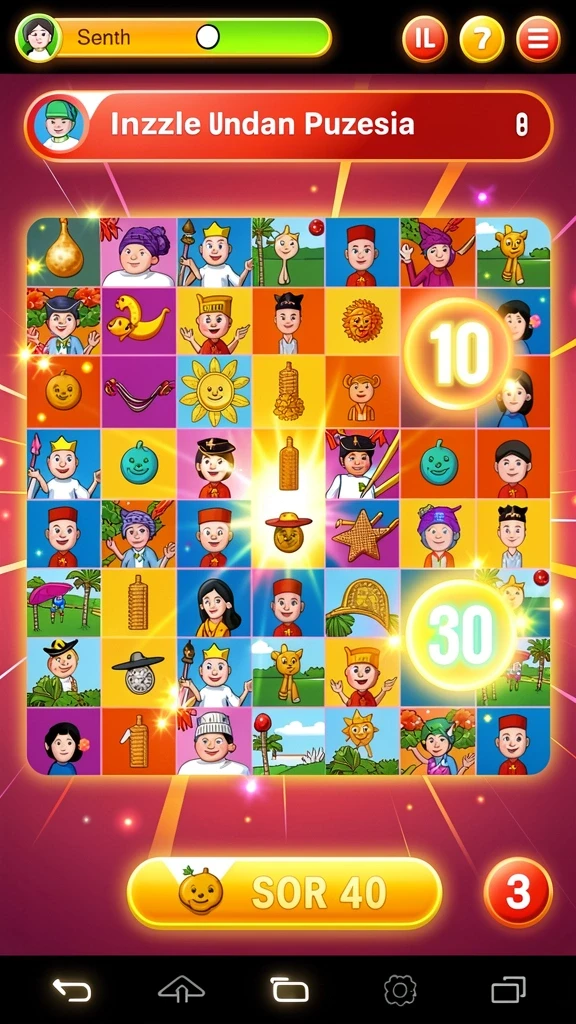Tap the red circle button labeled 3
This screenshot has height=1024, width=576.
point(518,892)
